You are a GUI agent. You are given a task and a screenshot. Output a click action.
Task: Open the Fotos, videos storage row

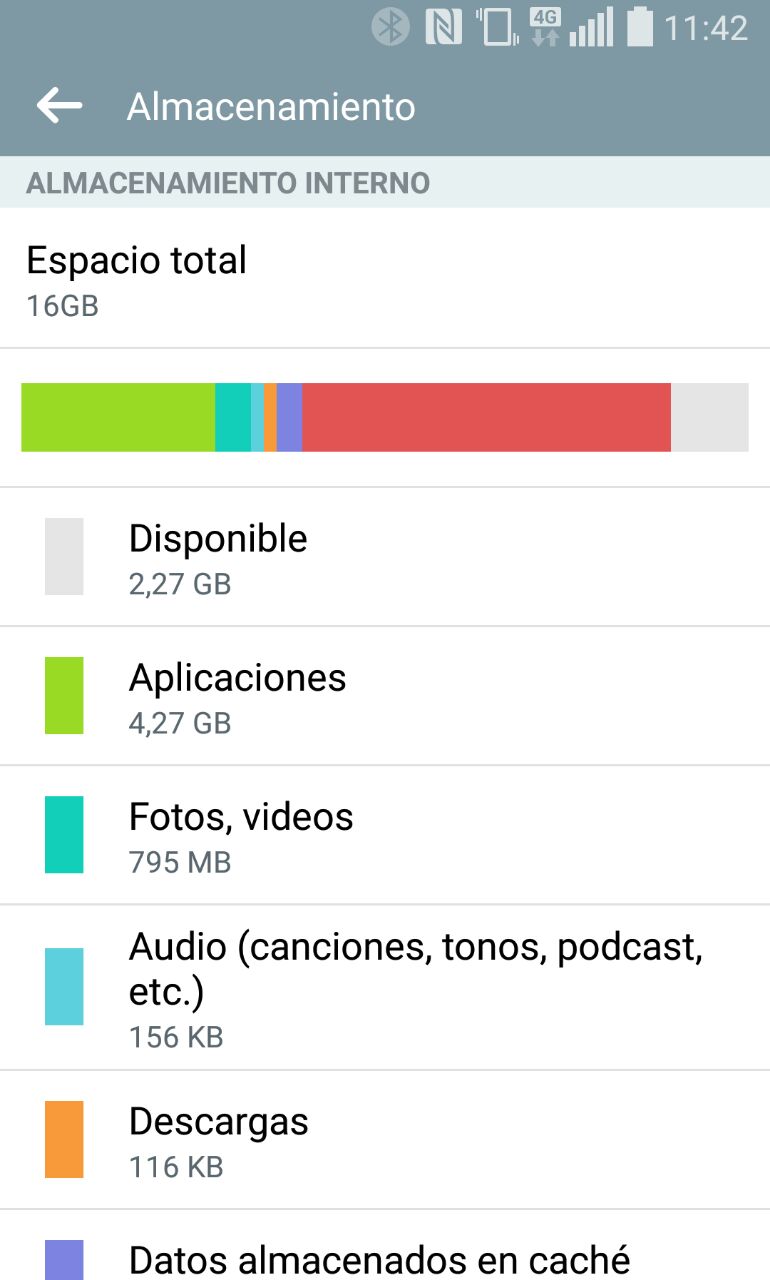[x=385, y=835]
